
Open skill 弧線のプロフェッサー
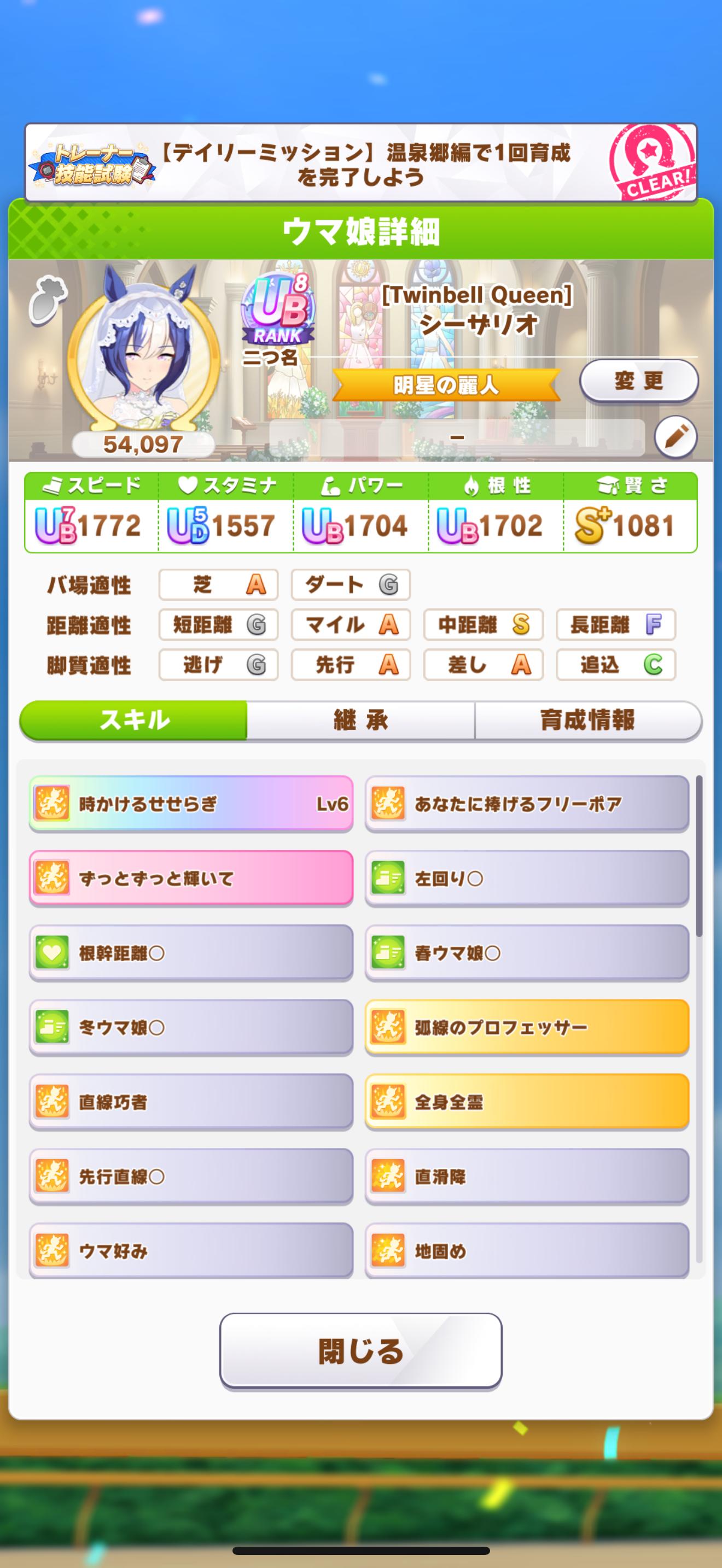pyautogui.click(x=527, y=1027)
